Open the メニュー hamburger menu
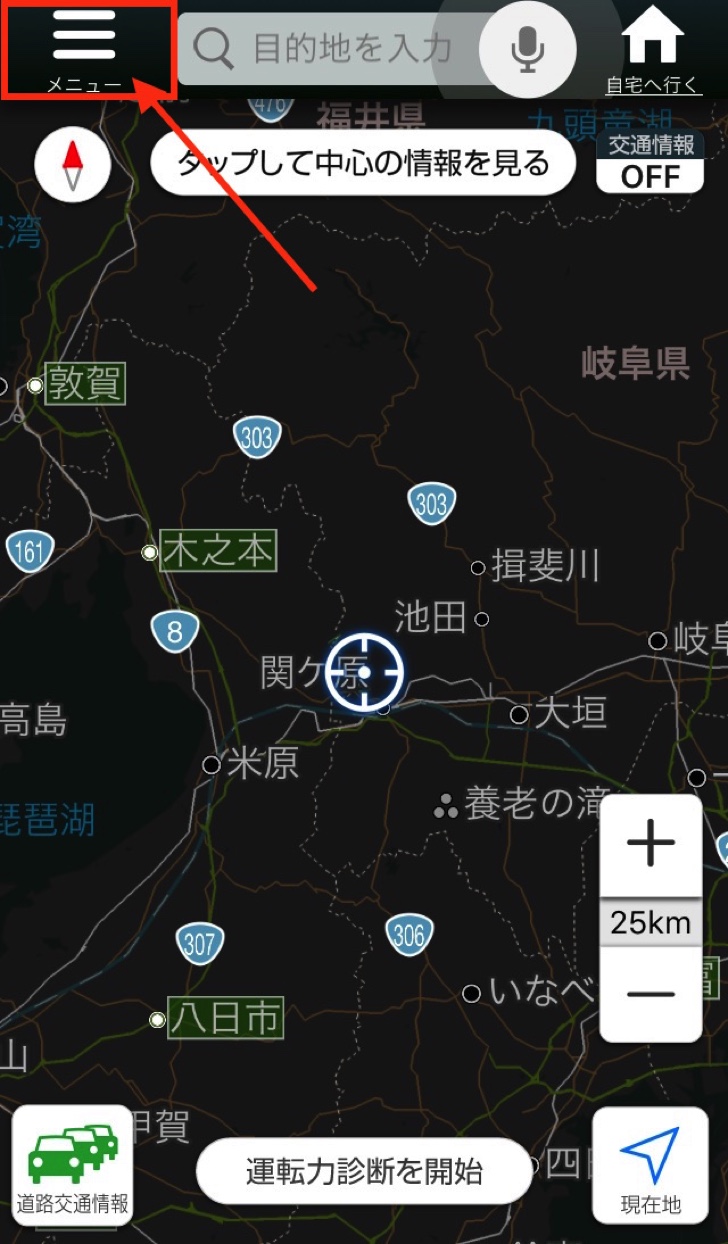 tap(86, 49)
